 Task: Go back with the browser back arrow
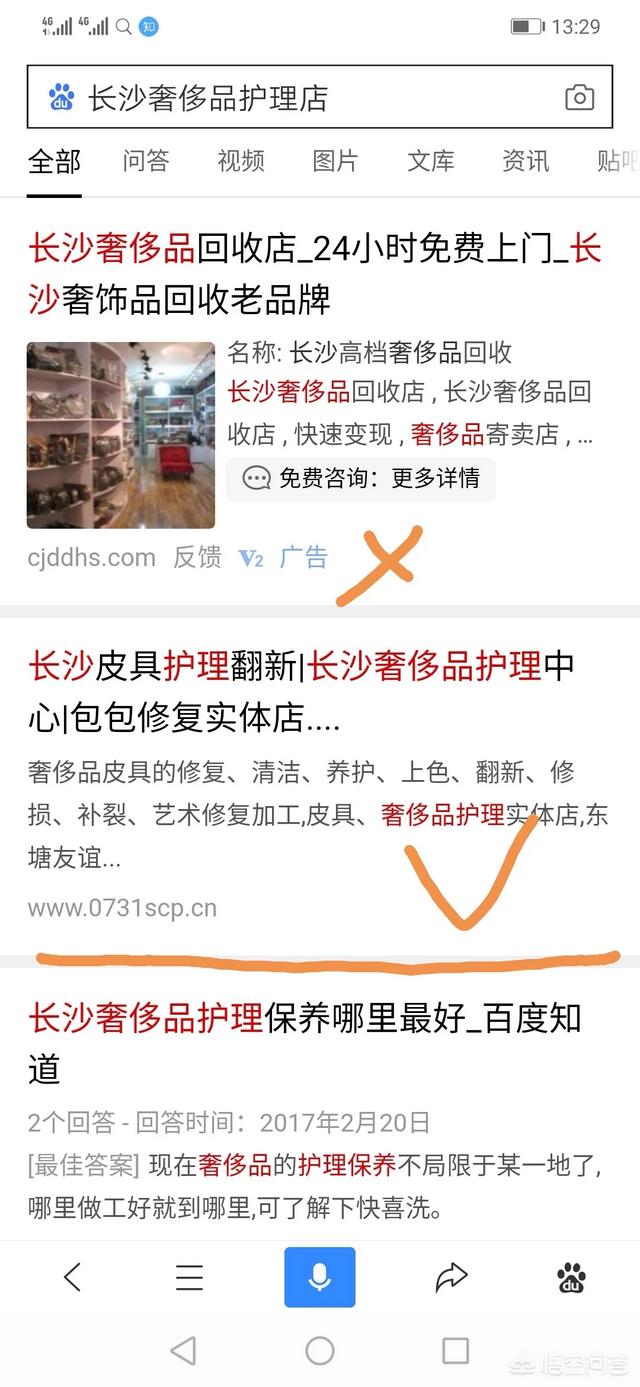click(x=72, y=1276)
